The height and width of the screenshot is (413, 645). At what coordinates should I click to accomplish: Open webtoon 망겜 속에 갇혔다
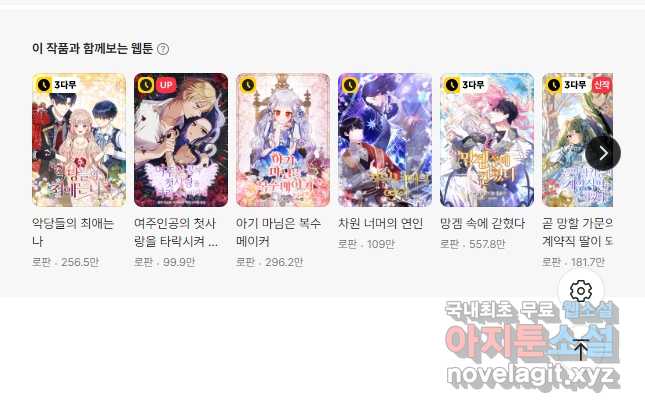point(487,140)
